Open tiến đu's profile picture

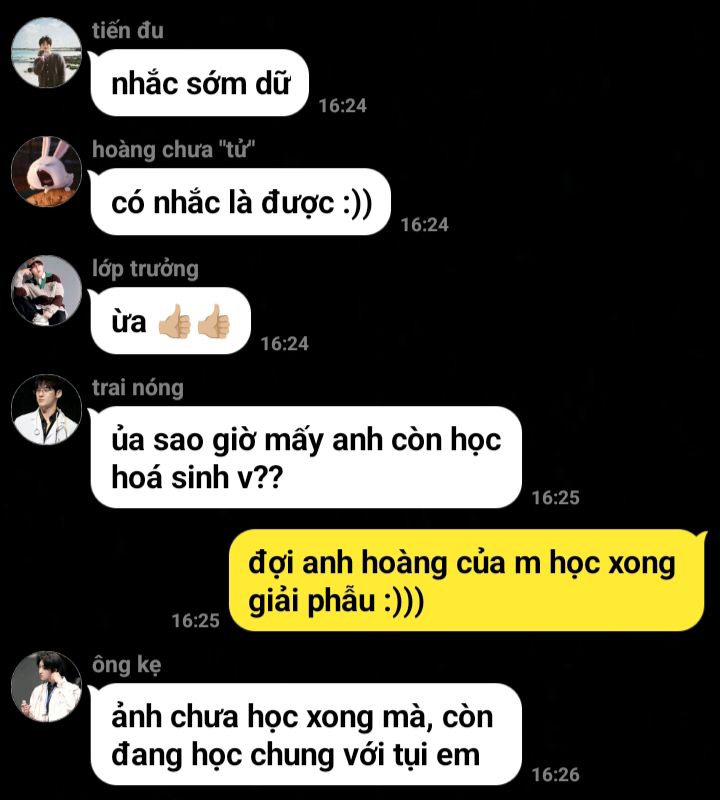coord(46,53)
